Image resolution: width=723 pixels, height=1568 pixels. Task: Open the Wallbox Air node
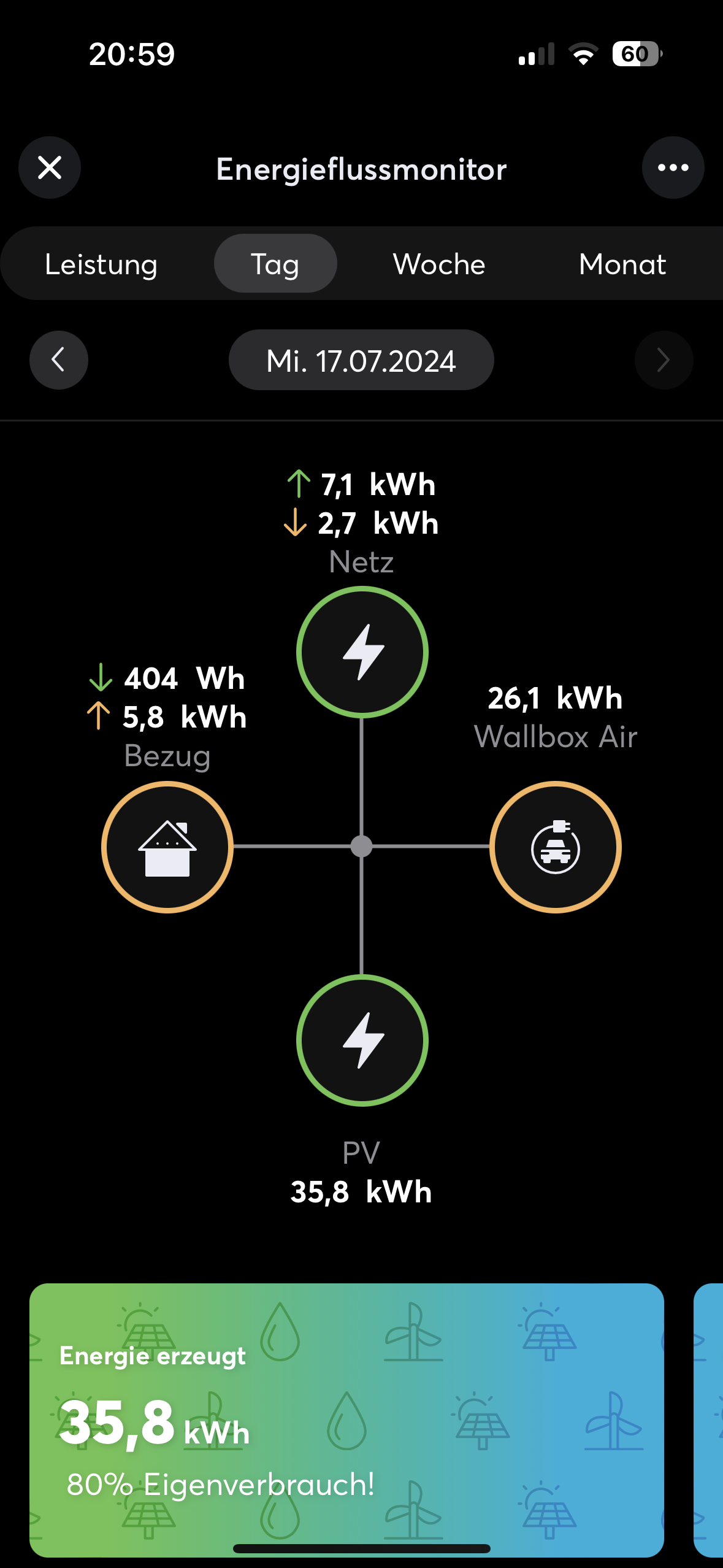tap(556, 847)
